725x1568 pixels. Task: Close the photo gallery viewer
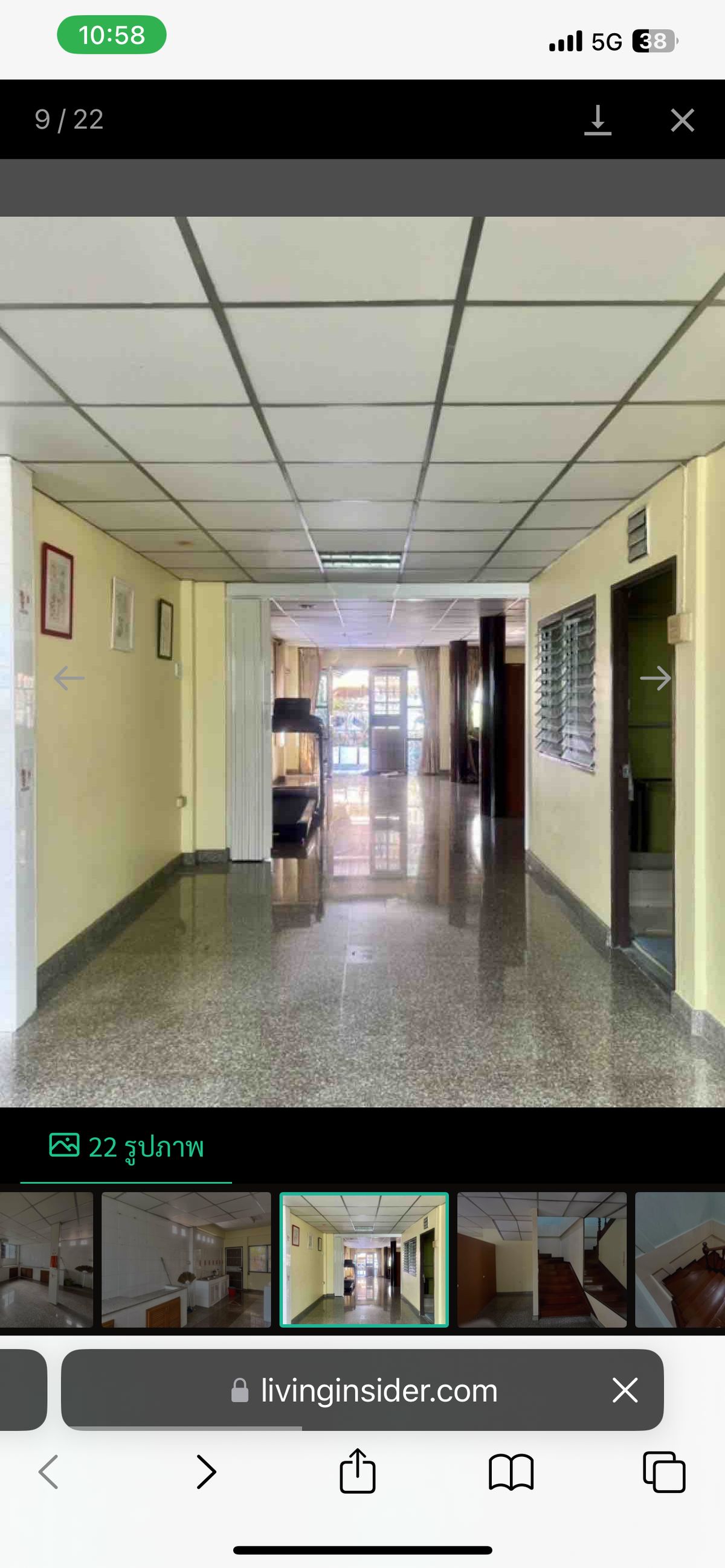point(681,120)
